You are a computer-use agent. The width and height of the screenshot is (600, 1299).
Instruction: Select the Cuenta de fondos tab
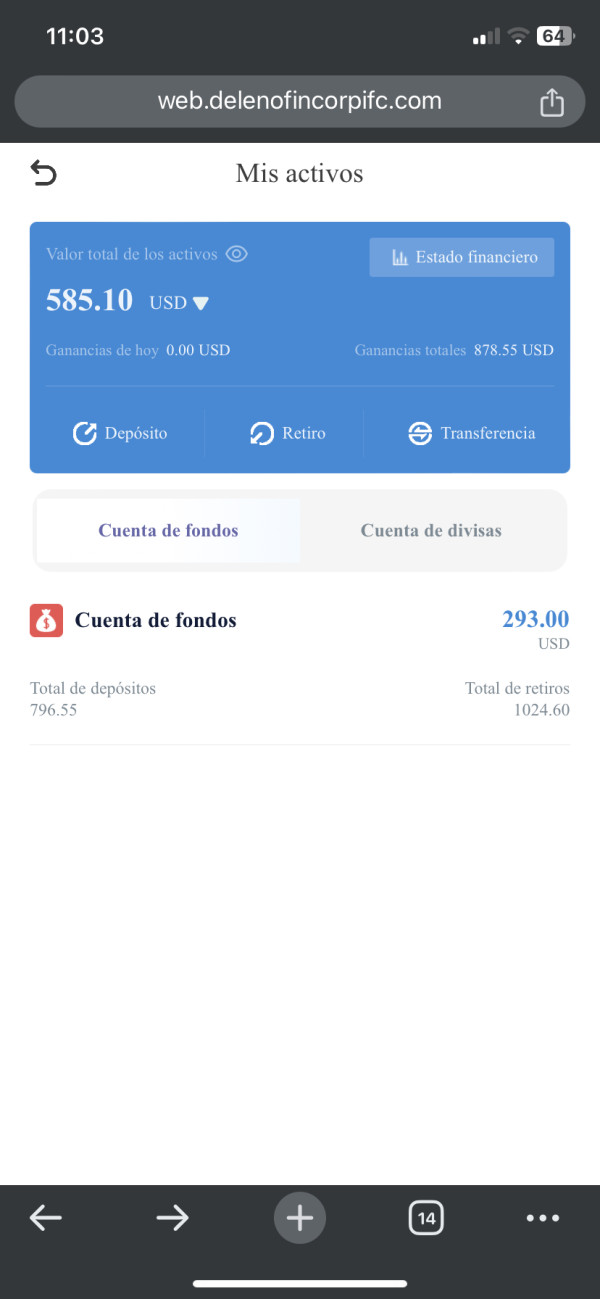[x=168, y=530]
